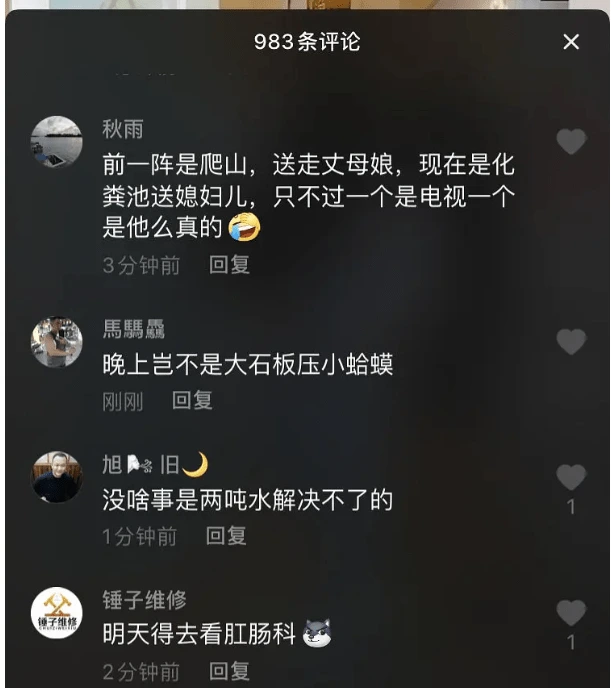Select the username 锤子维修
The width and height of the screenshot is (611, 688).
point(144,600)
